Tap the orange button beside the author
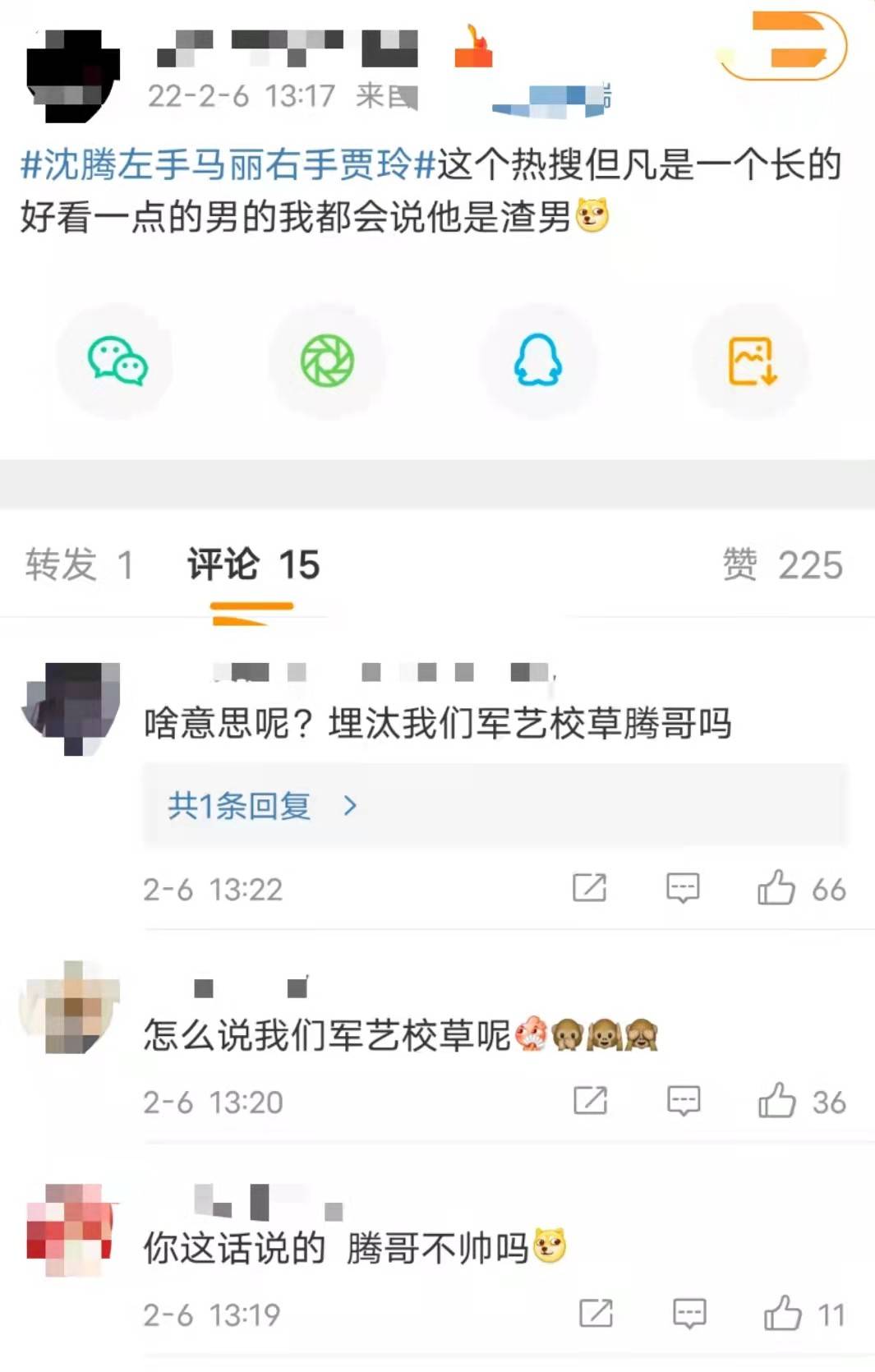Screen dimensions: 875x1372 [x=783, y=46]
